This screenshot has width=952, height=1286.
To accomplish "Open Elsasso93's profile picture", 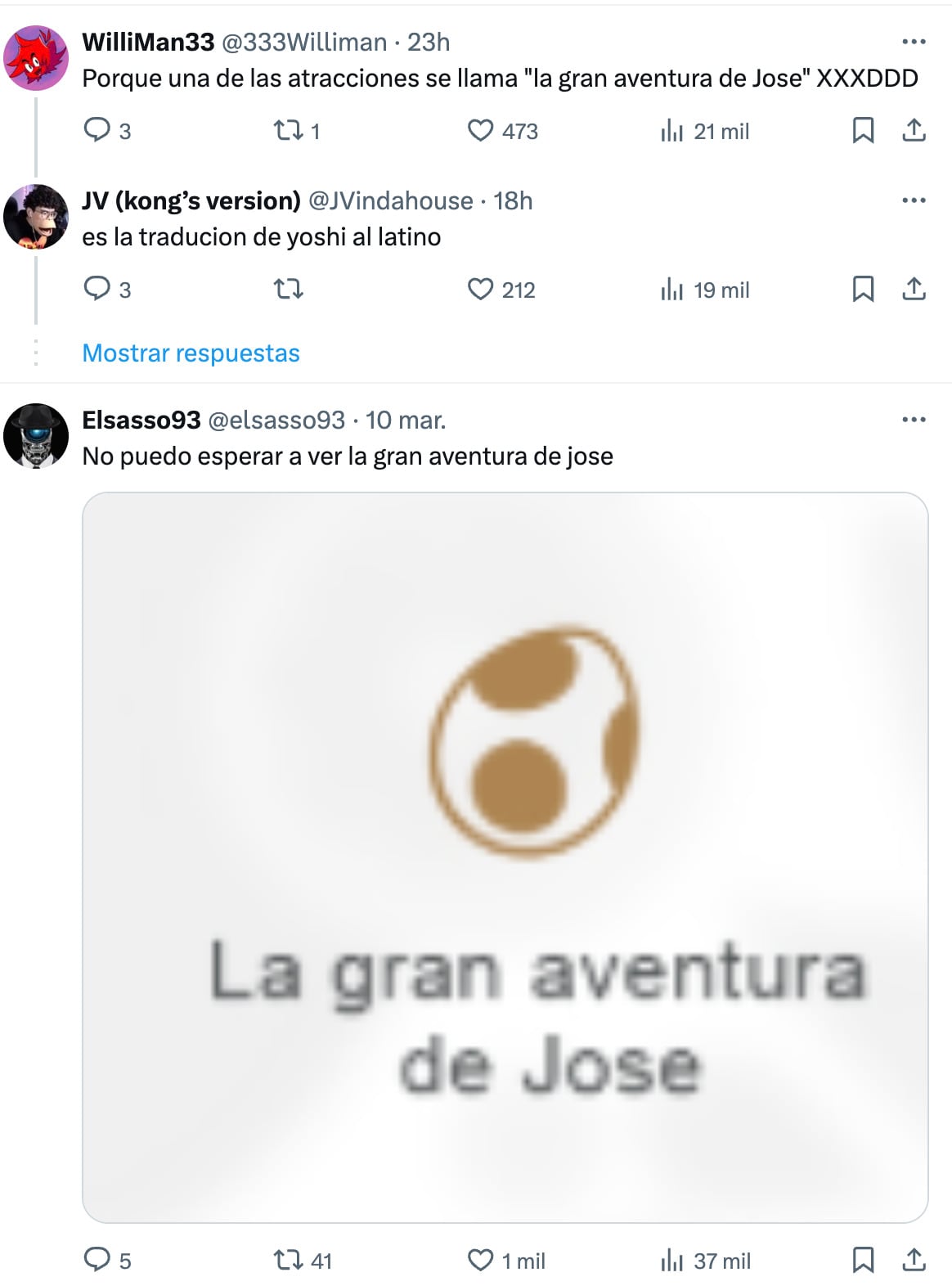I will click(36, 435).
